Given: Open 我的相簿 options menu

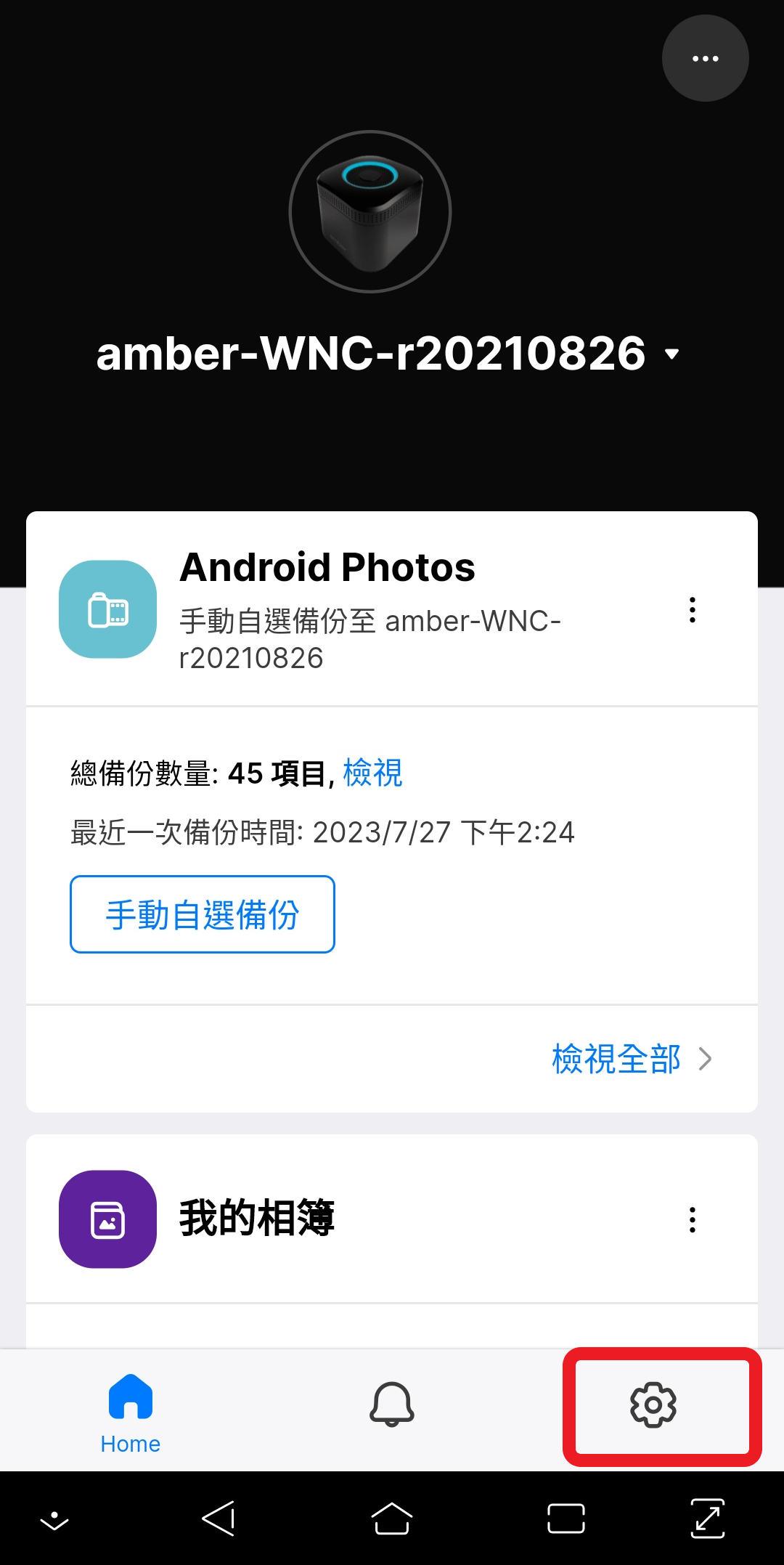Looking at the screenshot, I should tap(693, 1220).
